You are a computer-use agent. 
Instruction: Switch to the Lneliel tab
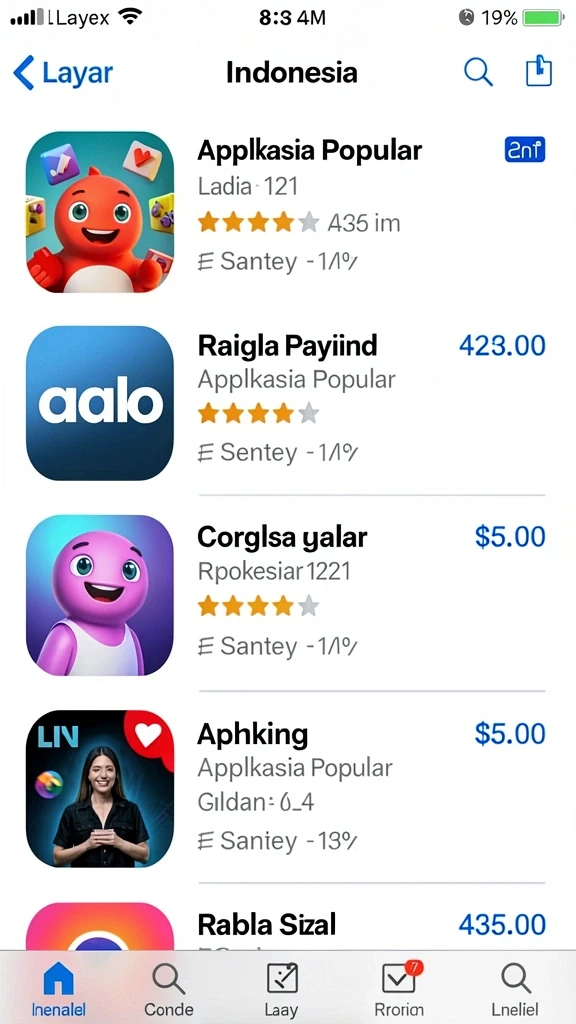516,989
